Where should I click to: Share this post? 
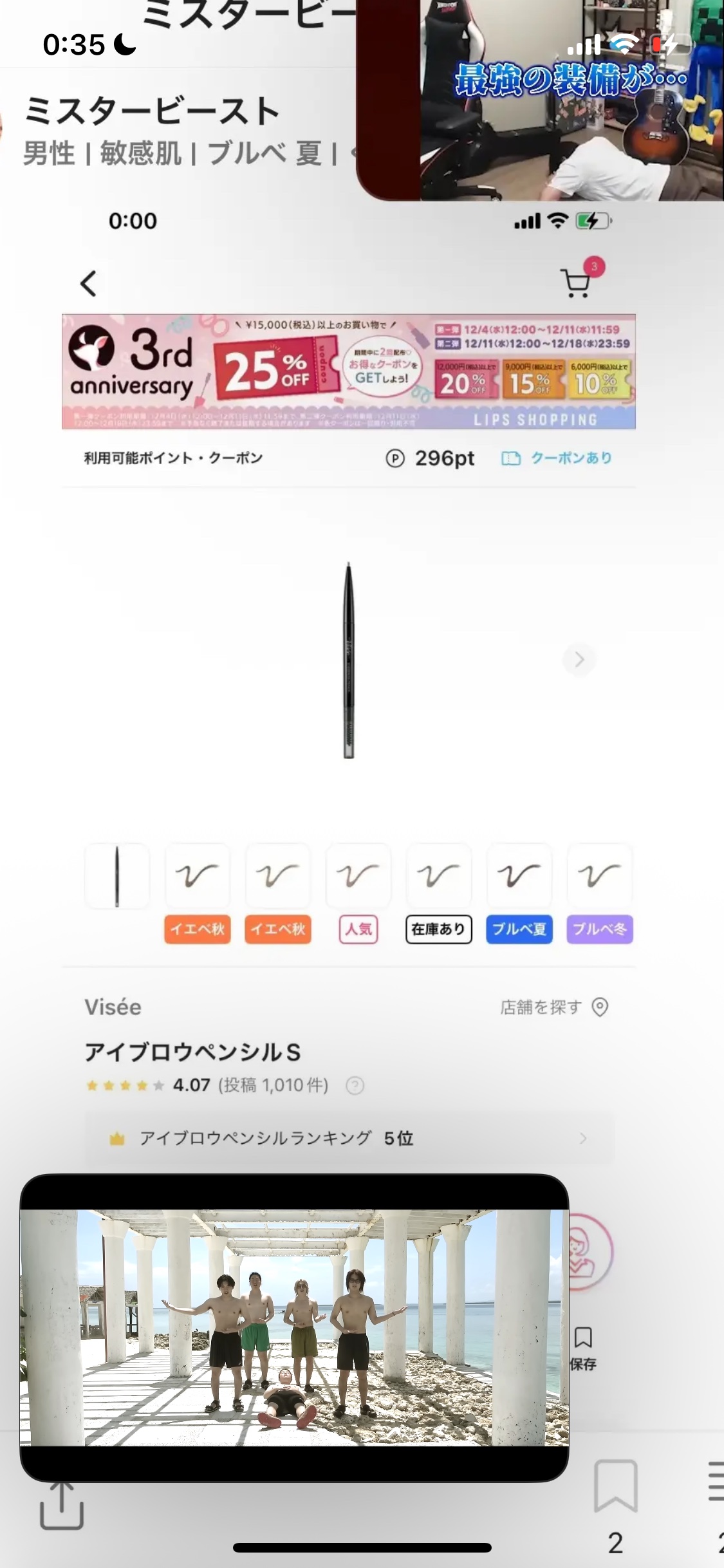(x=62, y=1506)
